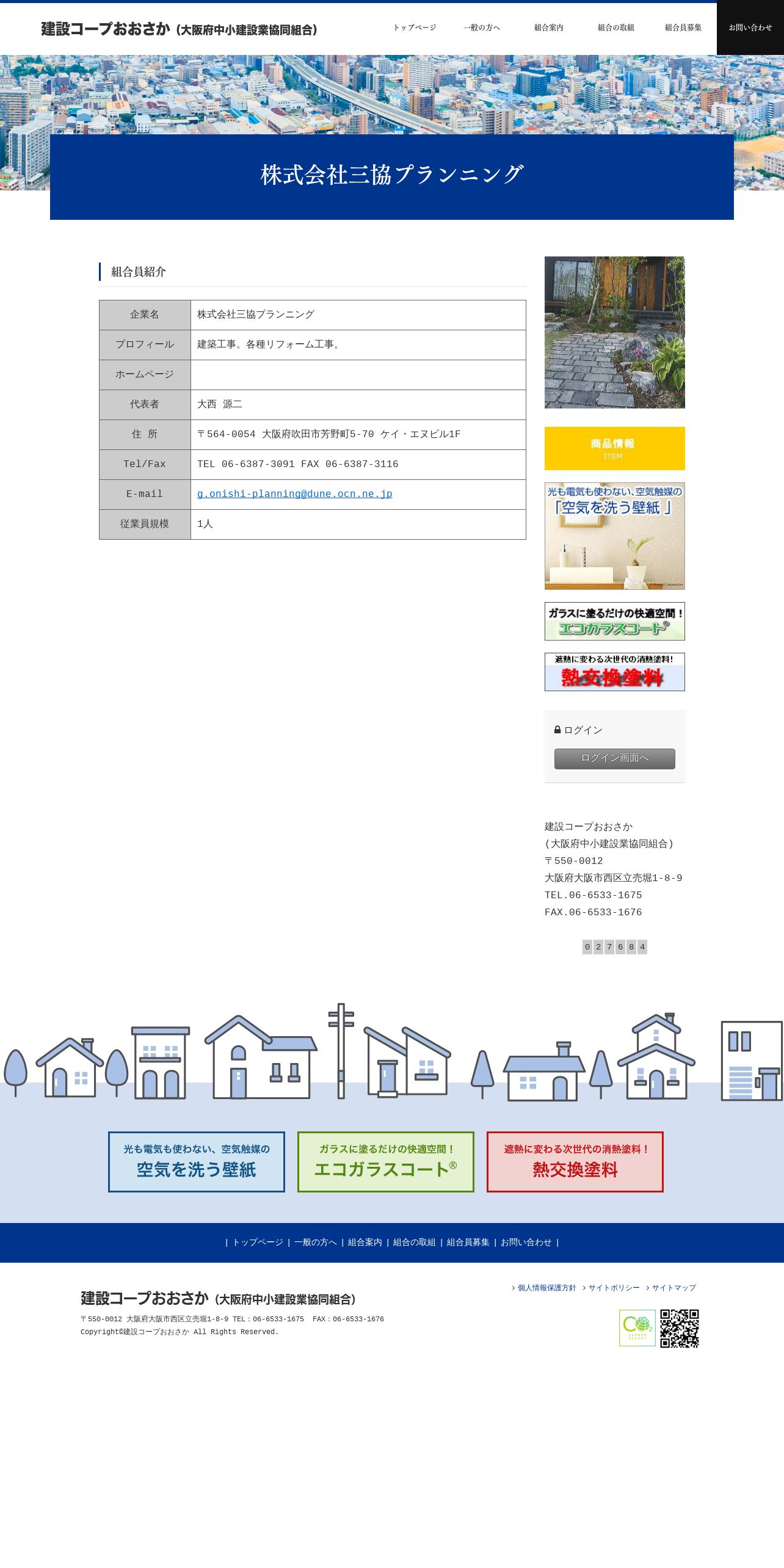
Task: Open the yellow 商品情報 ITEM banner
Action: click(614, 448)
